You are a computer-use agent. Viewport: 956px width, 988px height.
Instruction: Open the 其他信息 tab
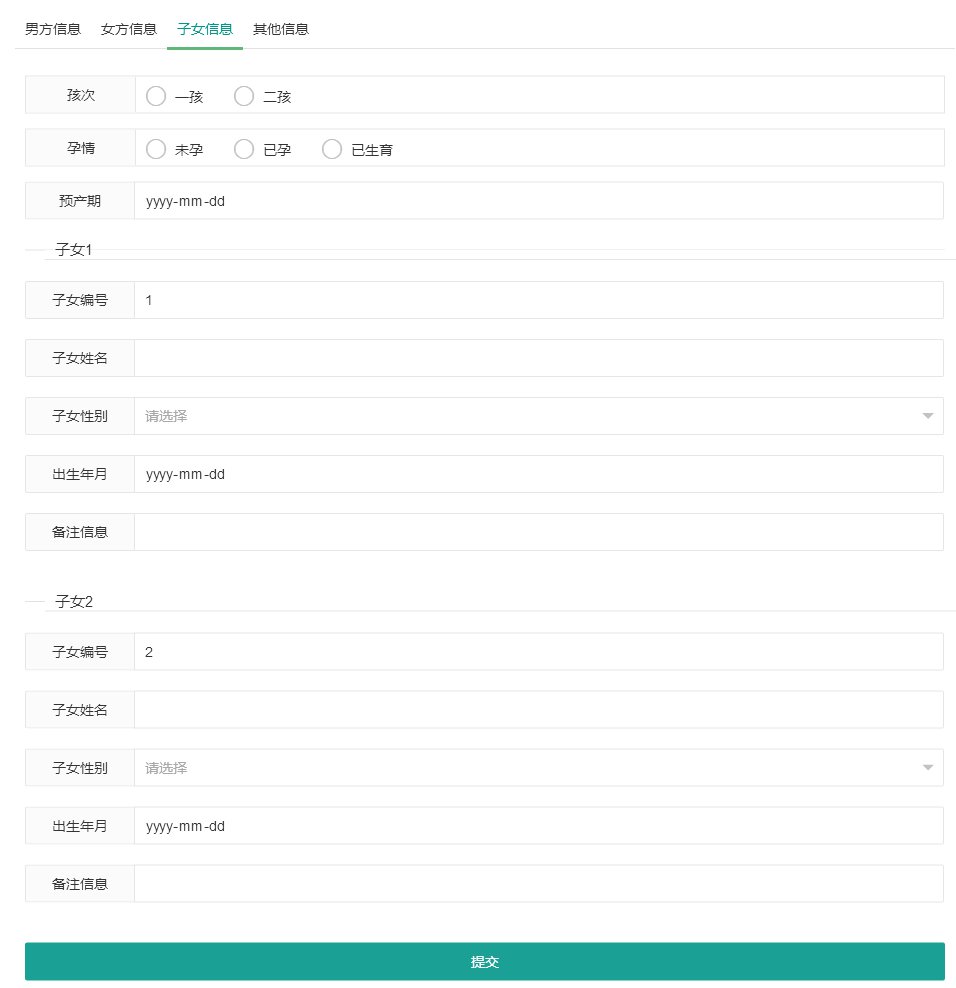click(x=281, y=29)
